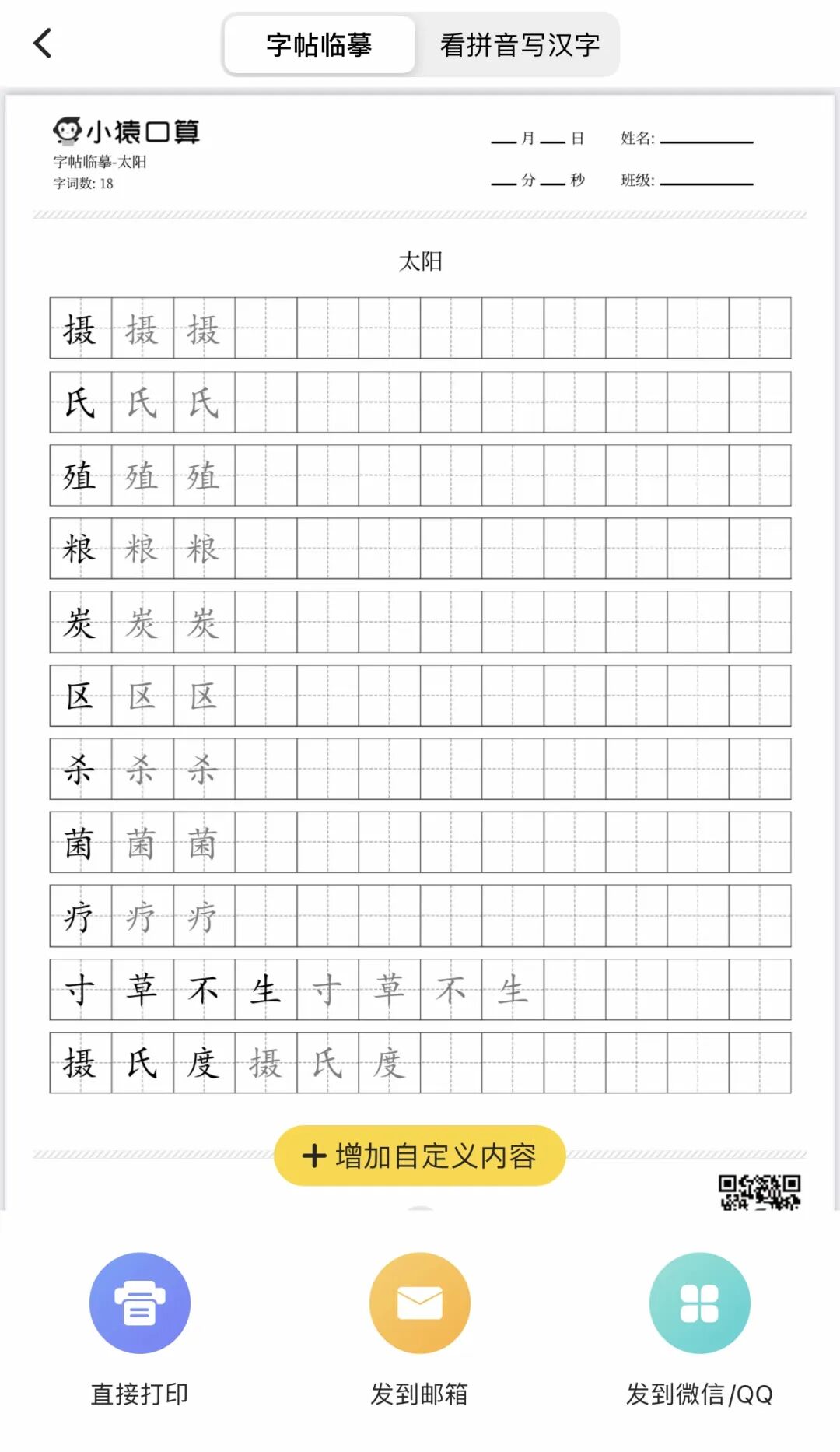Image resolution: width=840 pixels, height=1452 pixels.
Task: Switch to the 看拼音写汉字 tab
Action: pos(520,45)
